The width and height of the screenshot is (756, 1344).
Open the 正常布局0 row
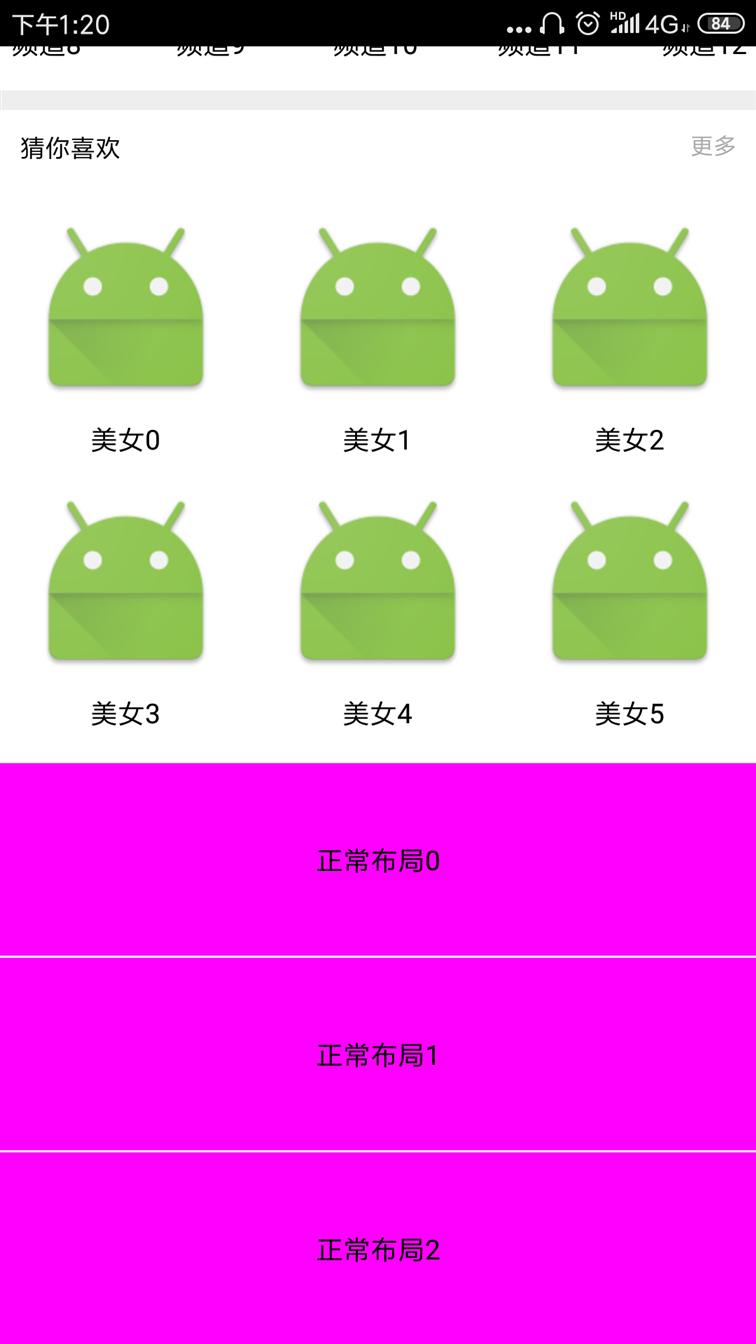pos(378,860)
